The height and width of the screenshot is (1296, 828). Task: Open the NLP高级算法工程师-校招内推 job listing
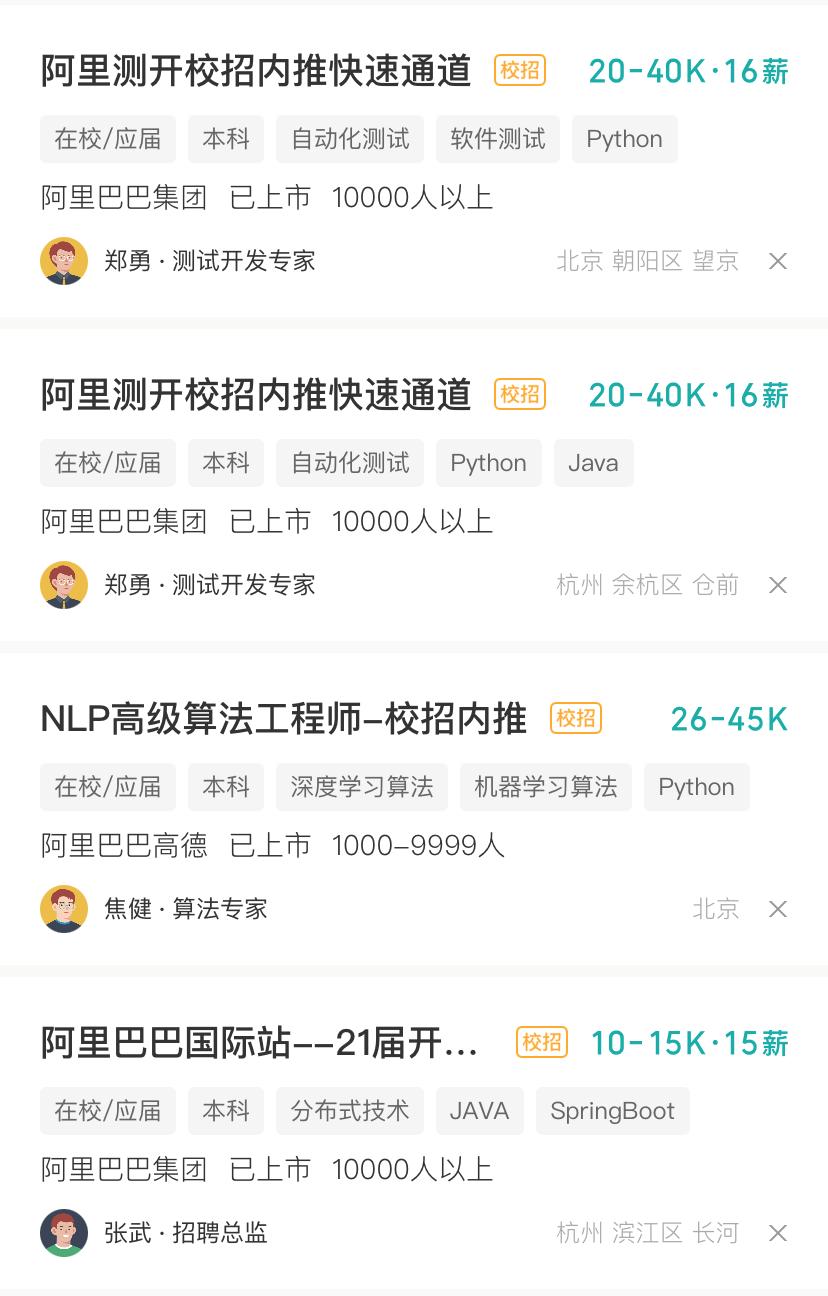click(x=283, y=719)
